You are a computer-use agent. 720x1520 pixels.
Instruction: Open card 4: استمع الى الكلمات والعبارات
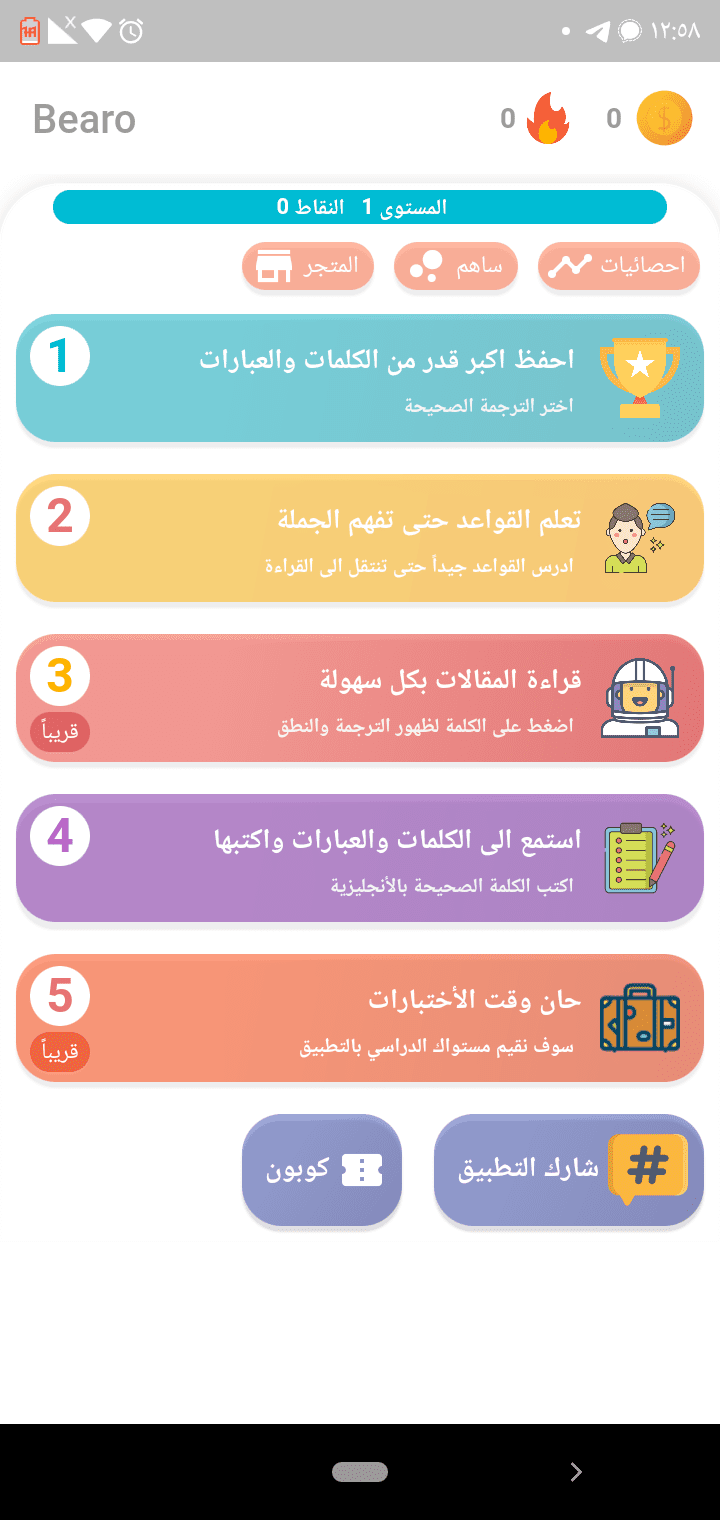pyautogui.click(x=360, y=858)
